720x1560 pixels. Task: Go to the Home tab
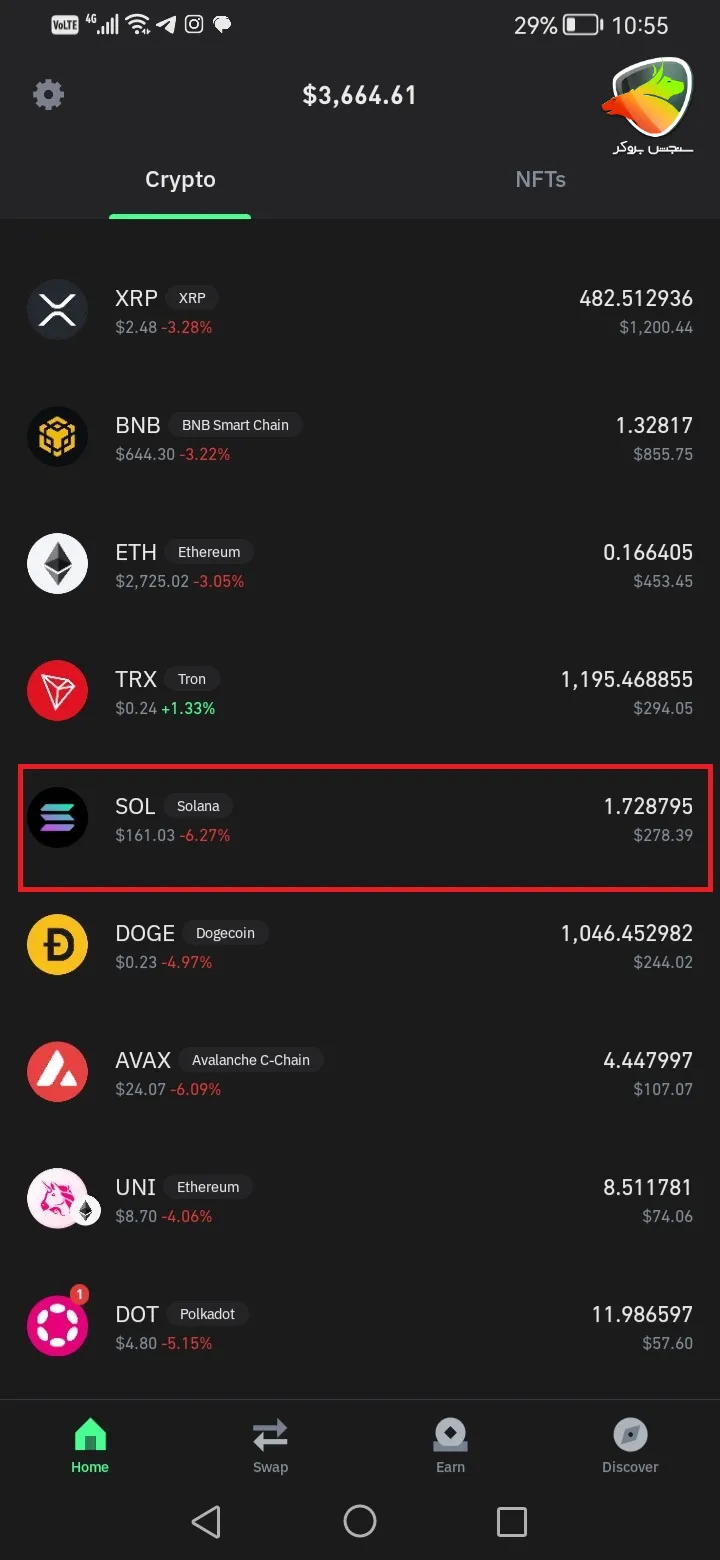(90, 1447)
